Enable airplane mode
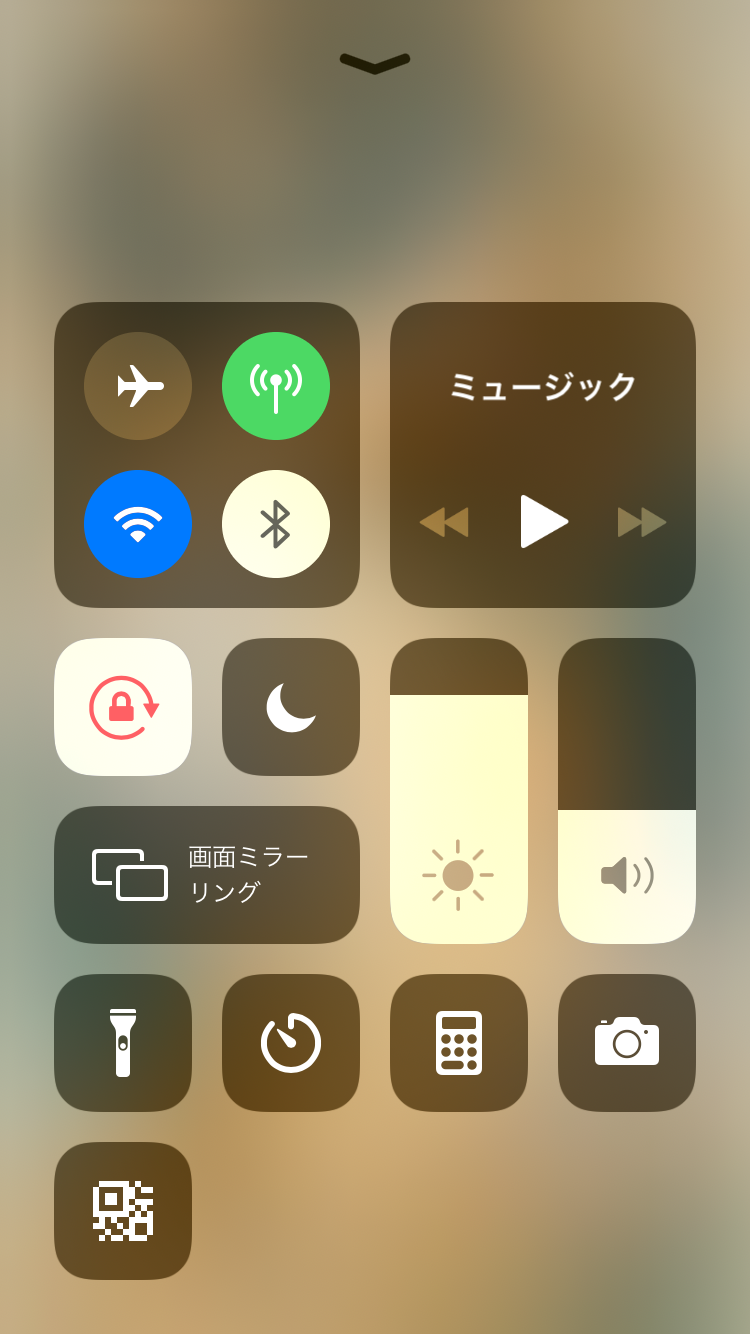 138,386
